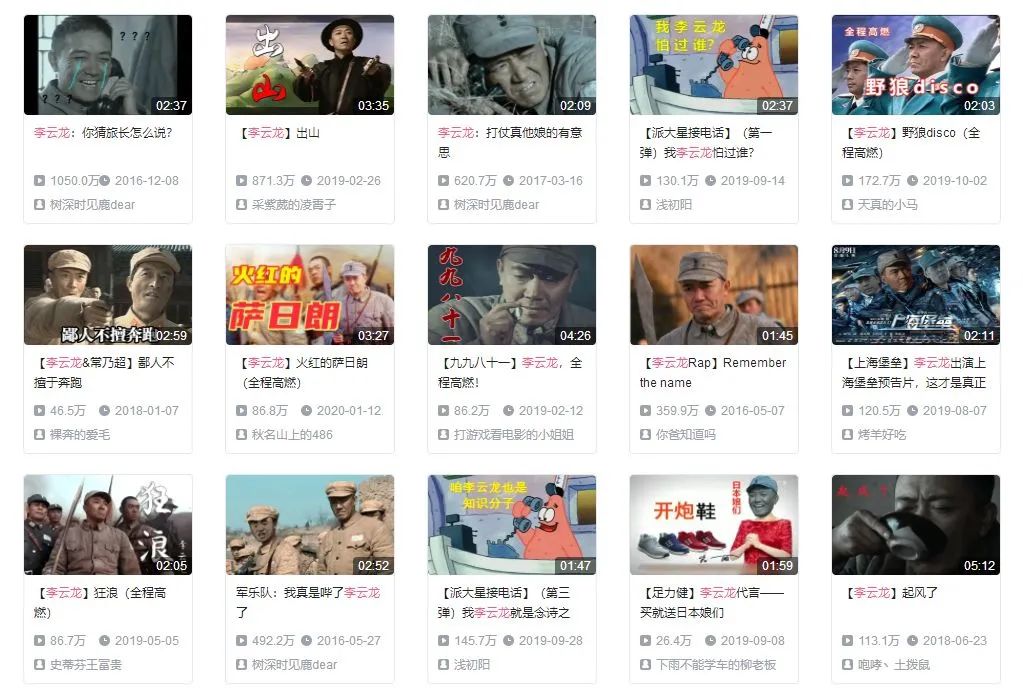Open uploader 史蒂芬王富贵's page
1023x697 pixels.
(86, 665)
